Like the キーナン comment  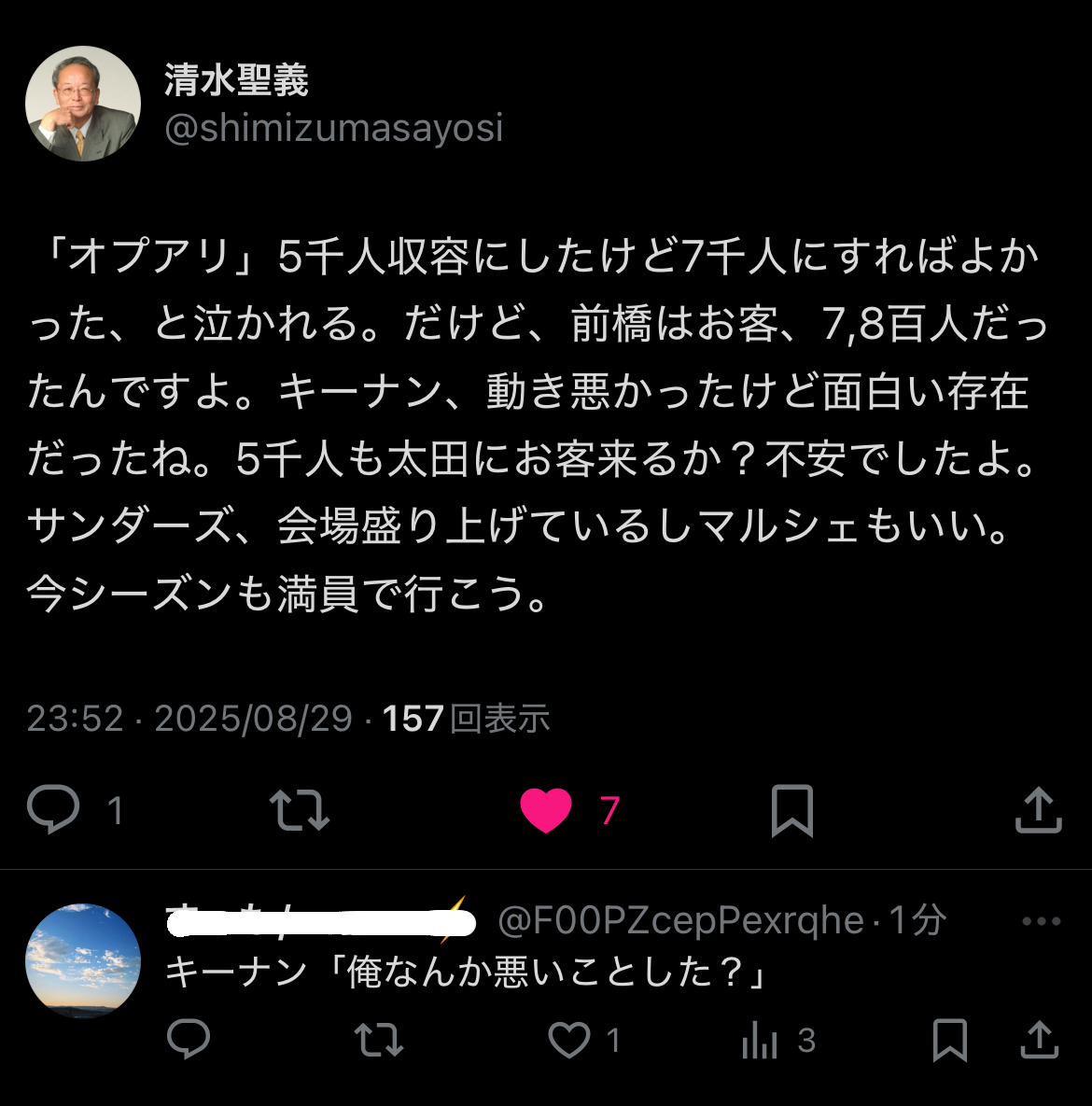coord(569,1040)
